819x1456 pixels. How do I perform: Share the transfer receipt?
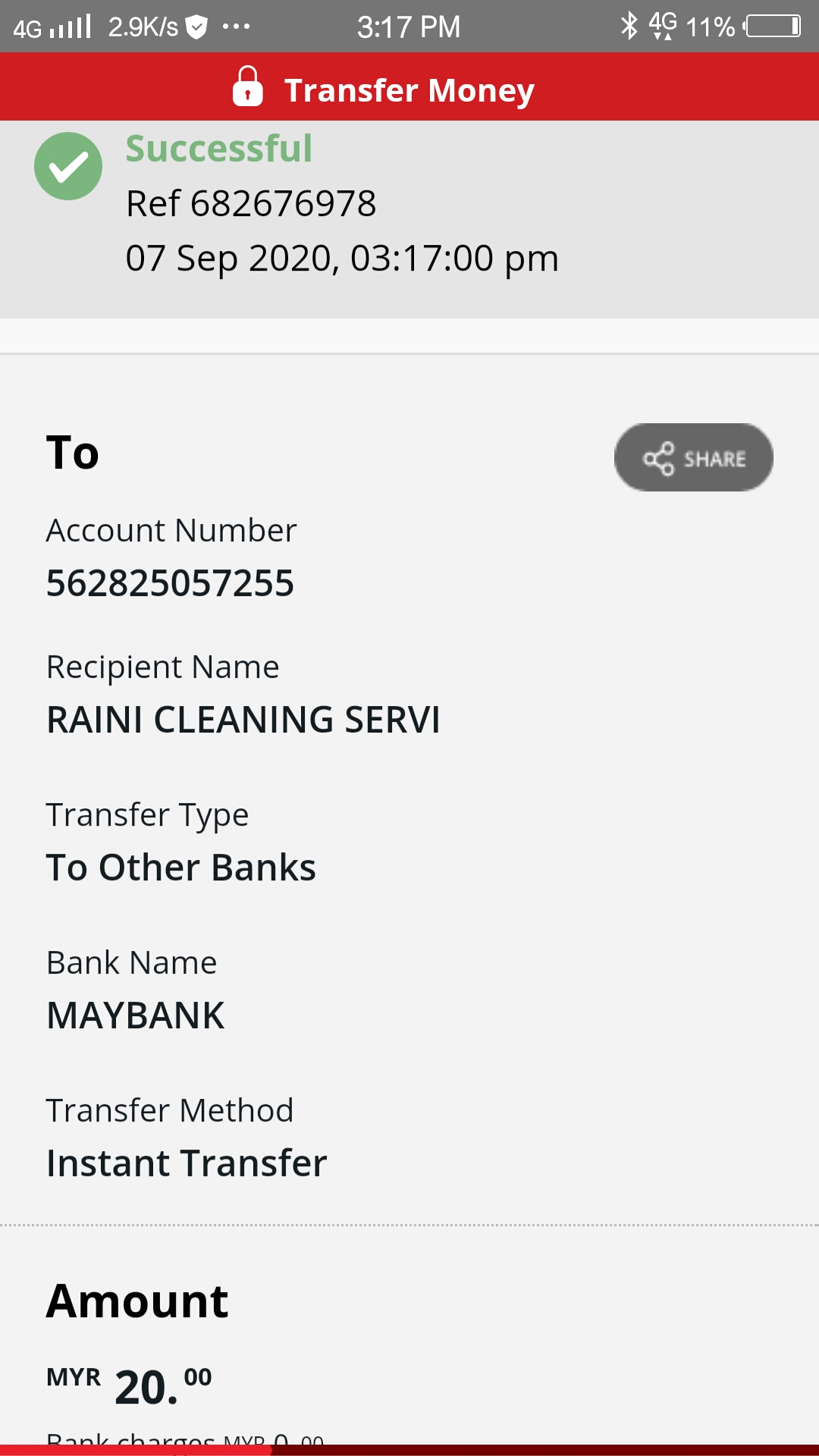pos(693,457)
